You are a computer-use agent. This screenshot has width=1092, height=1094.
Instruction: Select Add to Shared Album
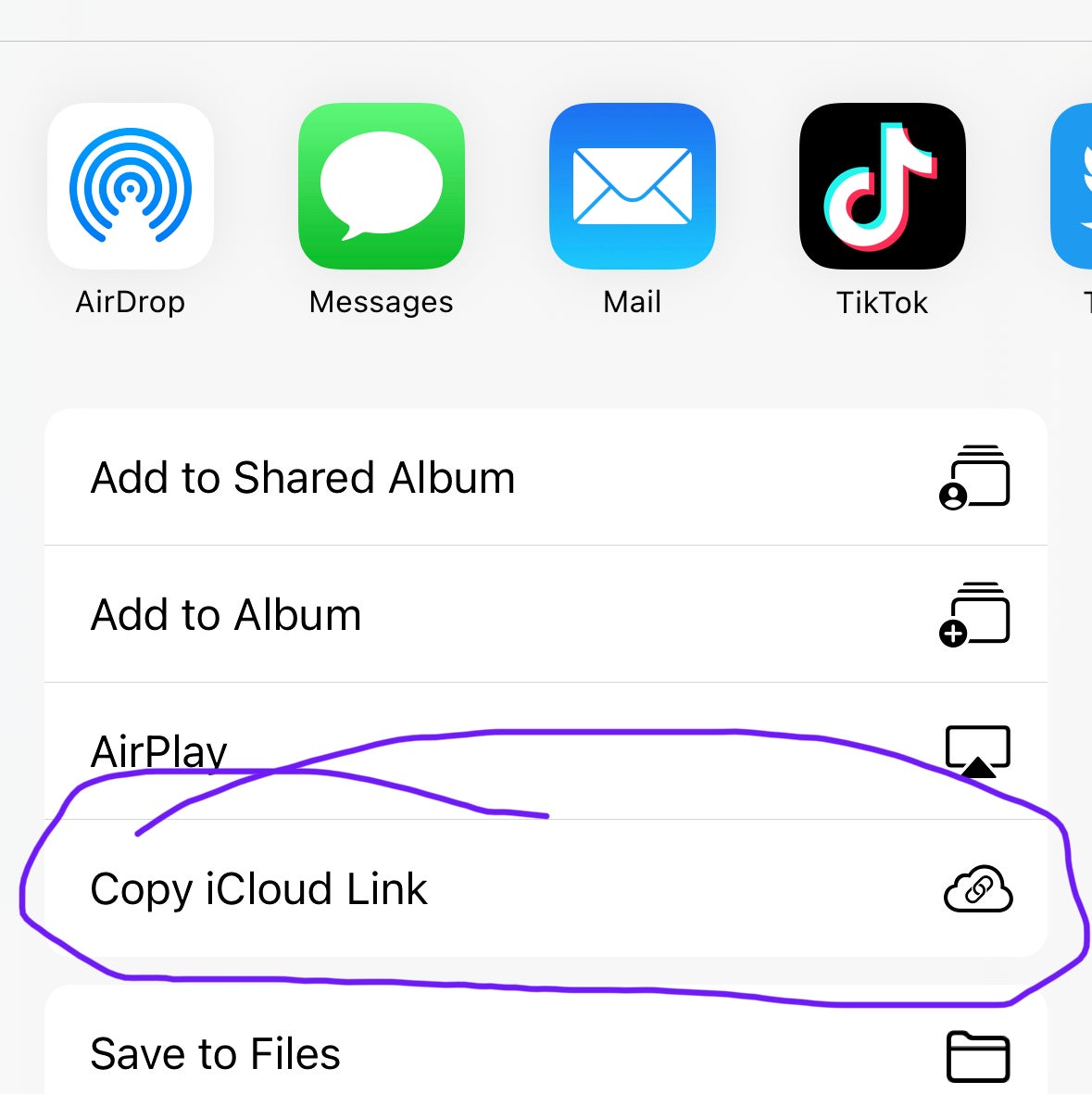click(x=546, y=478)
